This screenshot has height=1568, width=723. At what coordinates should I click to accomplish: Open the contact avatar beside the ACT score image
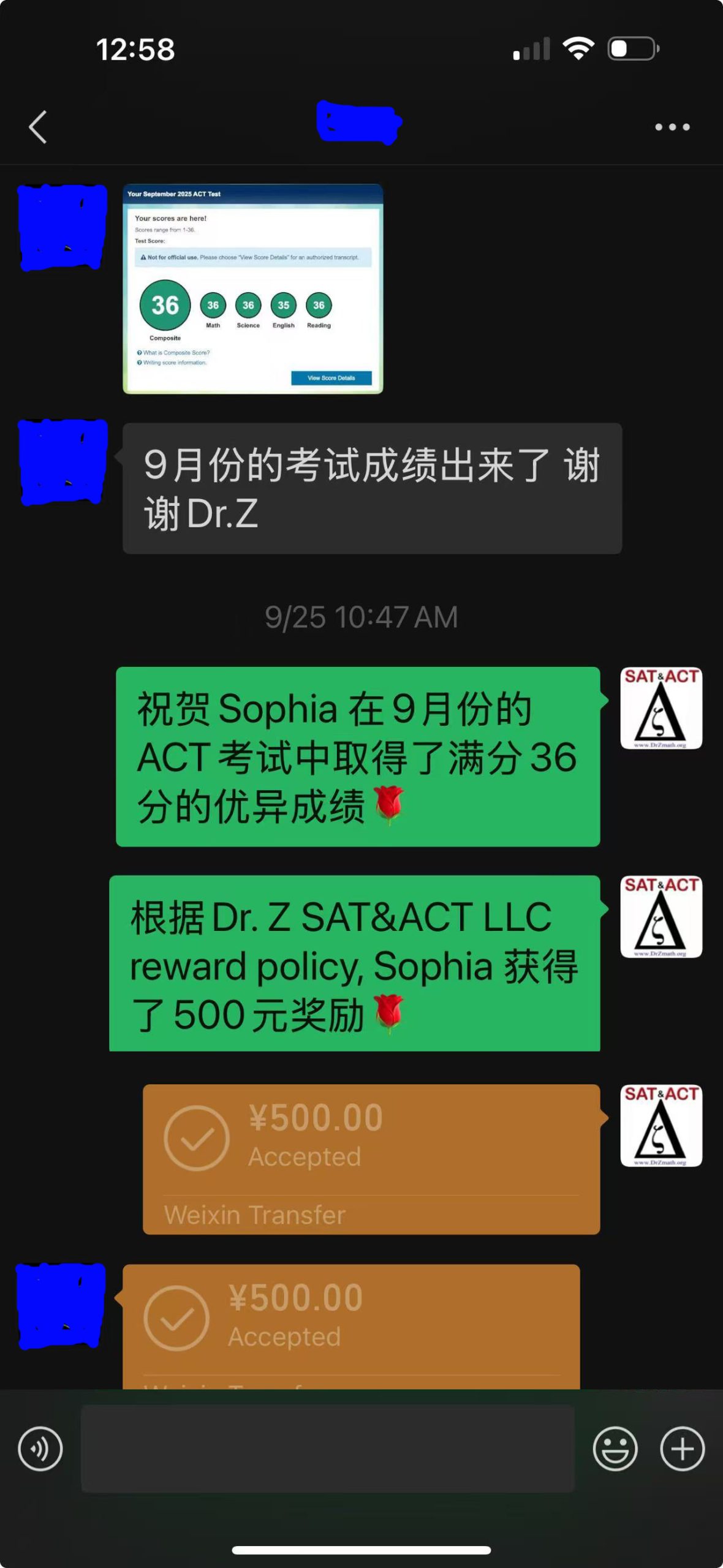point(62,227)
